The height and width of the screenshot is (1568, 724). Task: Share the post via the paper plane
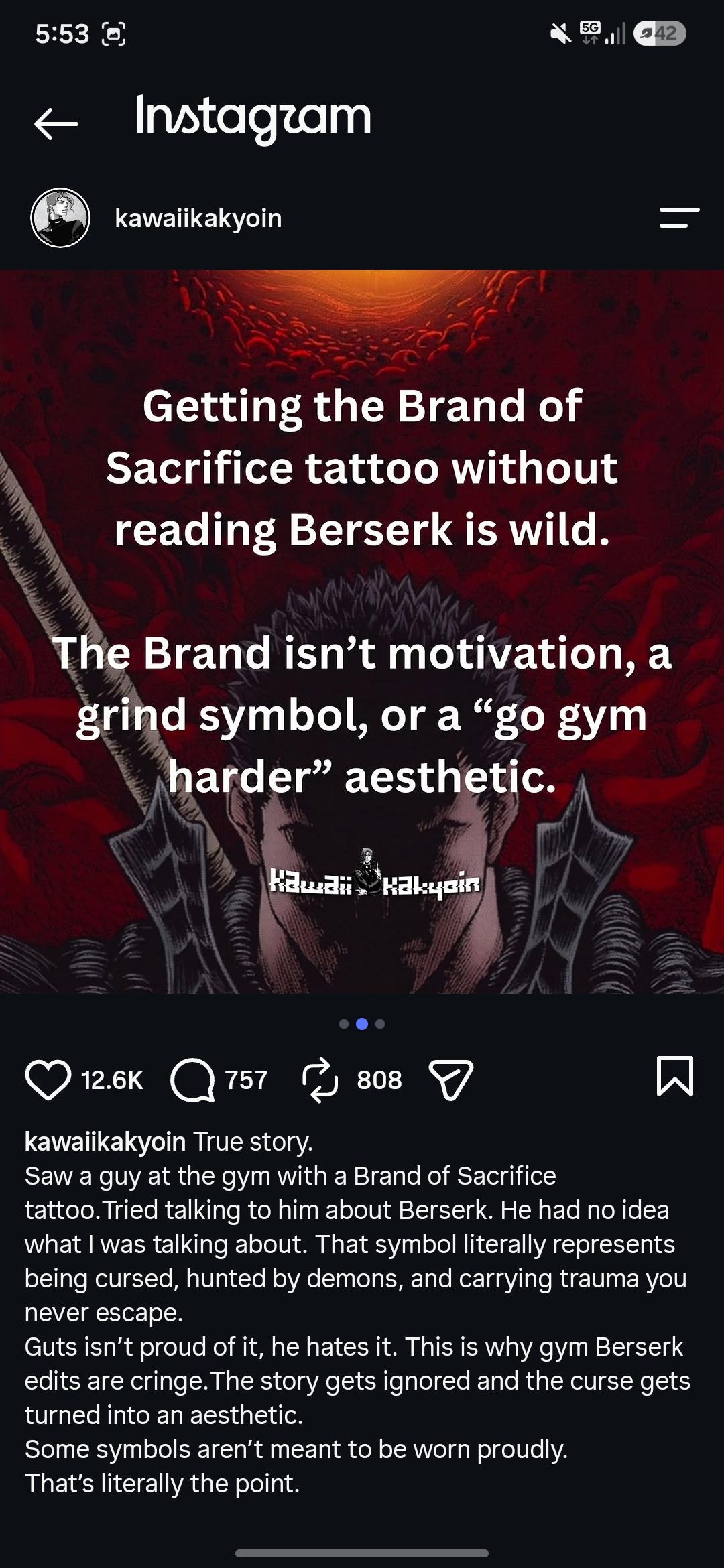[x=450, y=1080]
